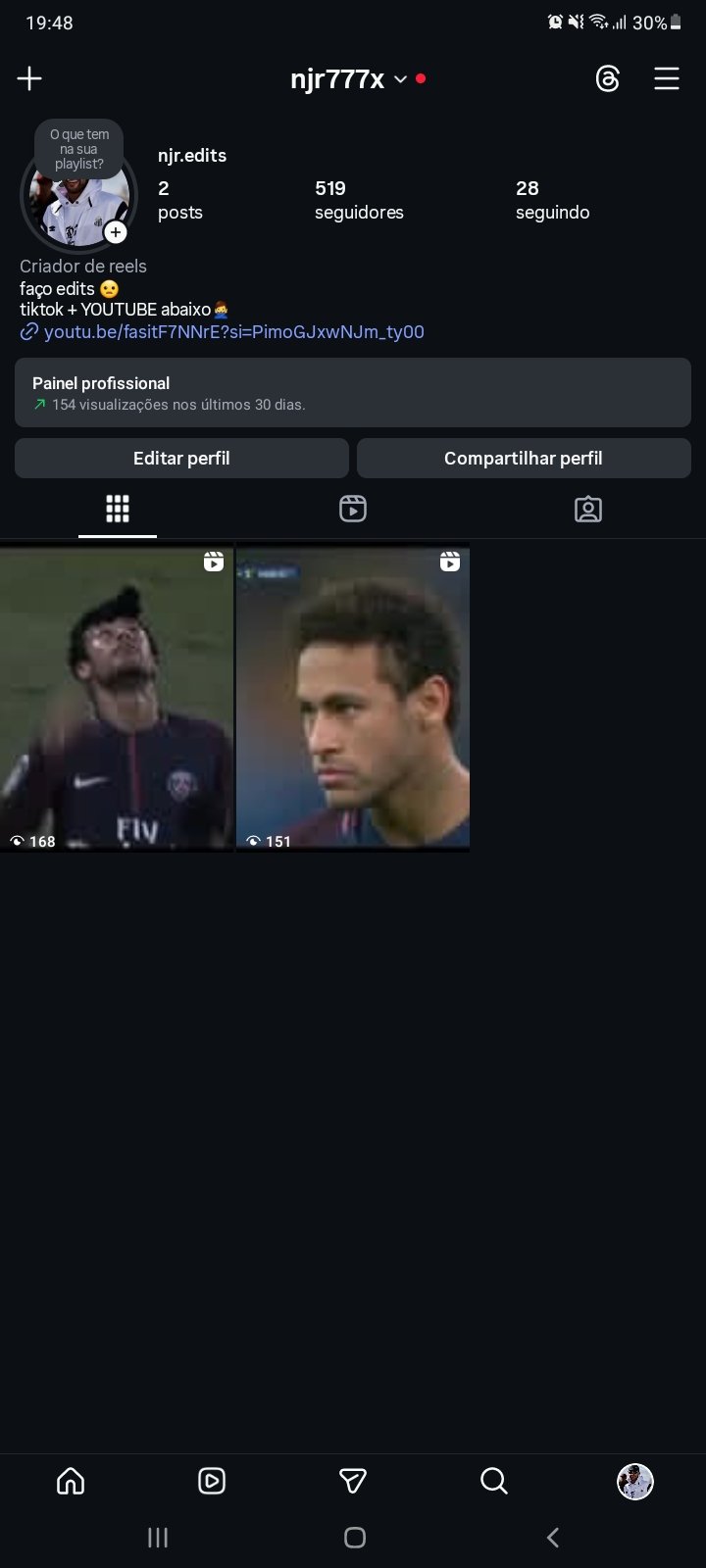706x1568 pixels.
Task: Switch to the reels tab
Action: click(x=353, y=509)
